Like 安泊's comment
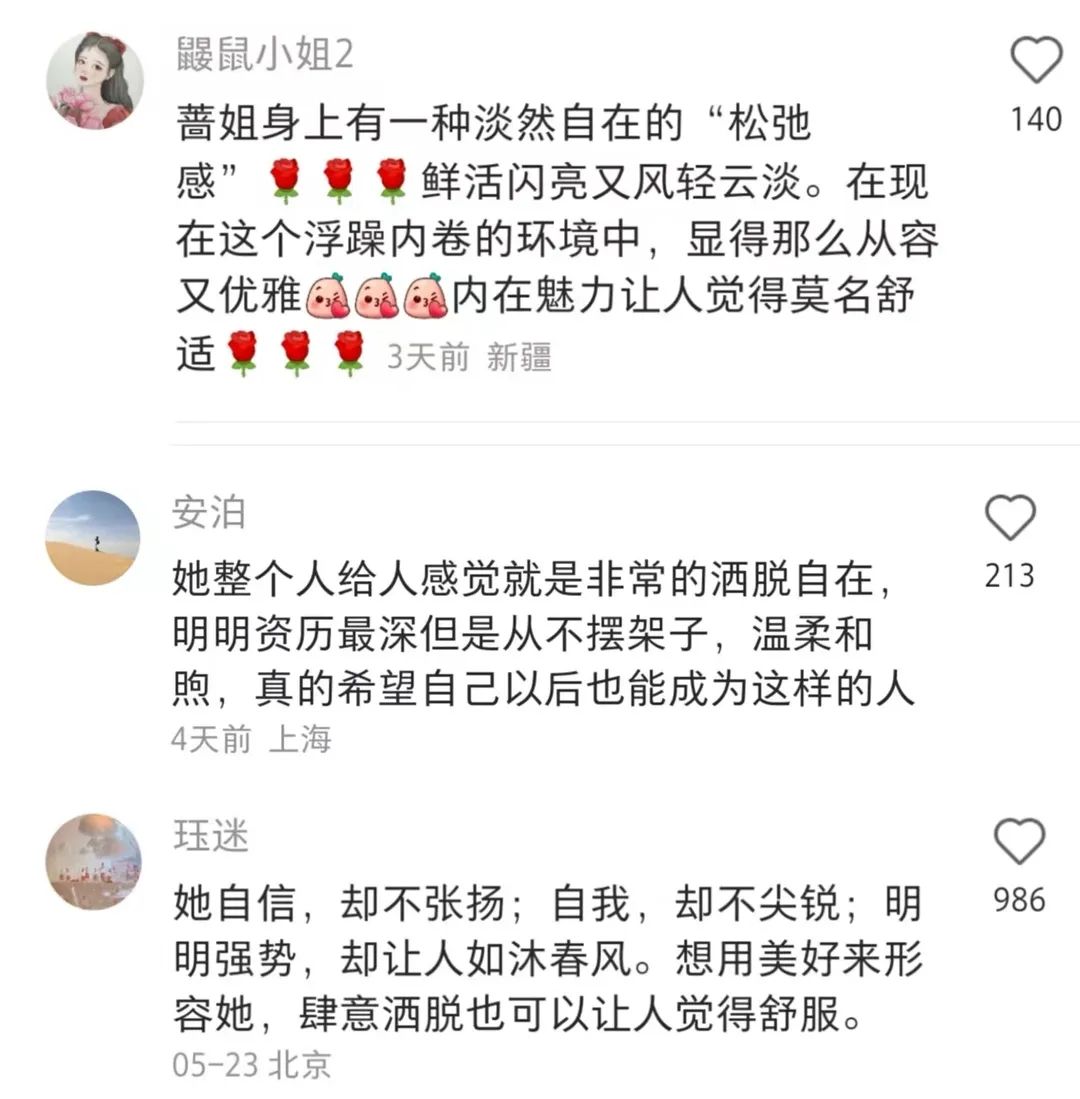 click(x=1010, y=519)
